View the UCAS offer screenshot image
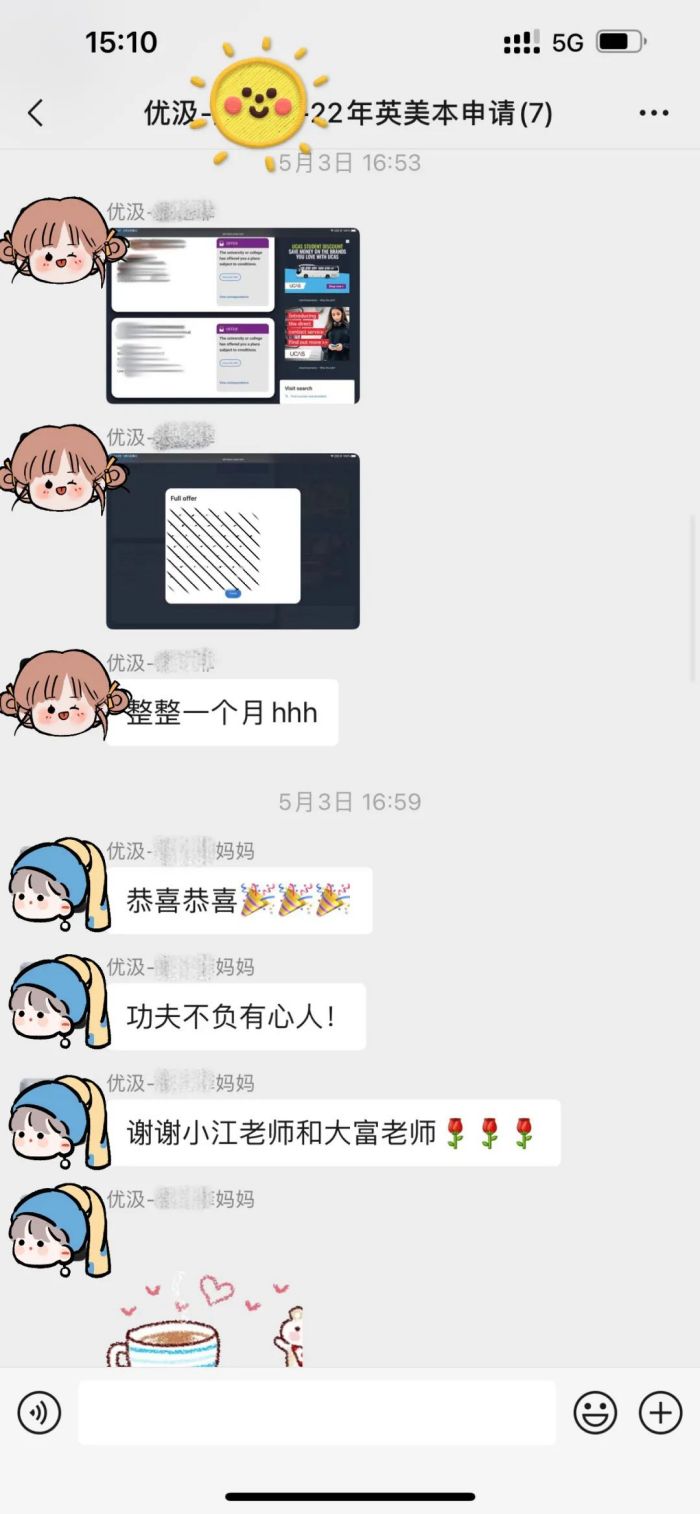The height and width of the screenshot is (1514, 700). point(232,316)
